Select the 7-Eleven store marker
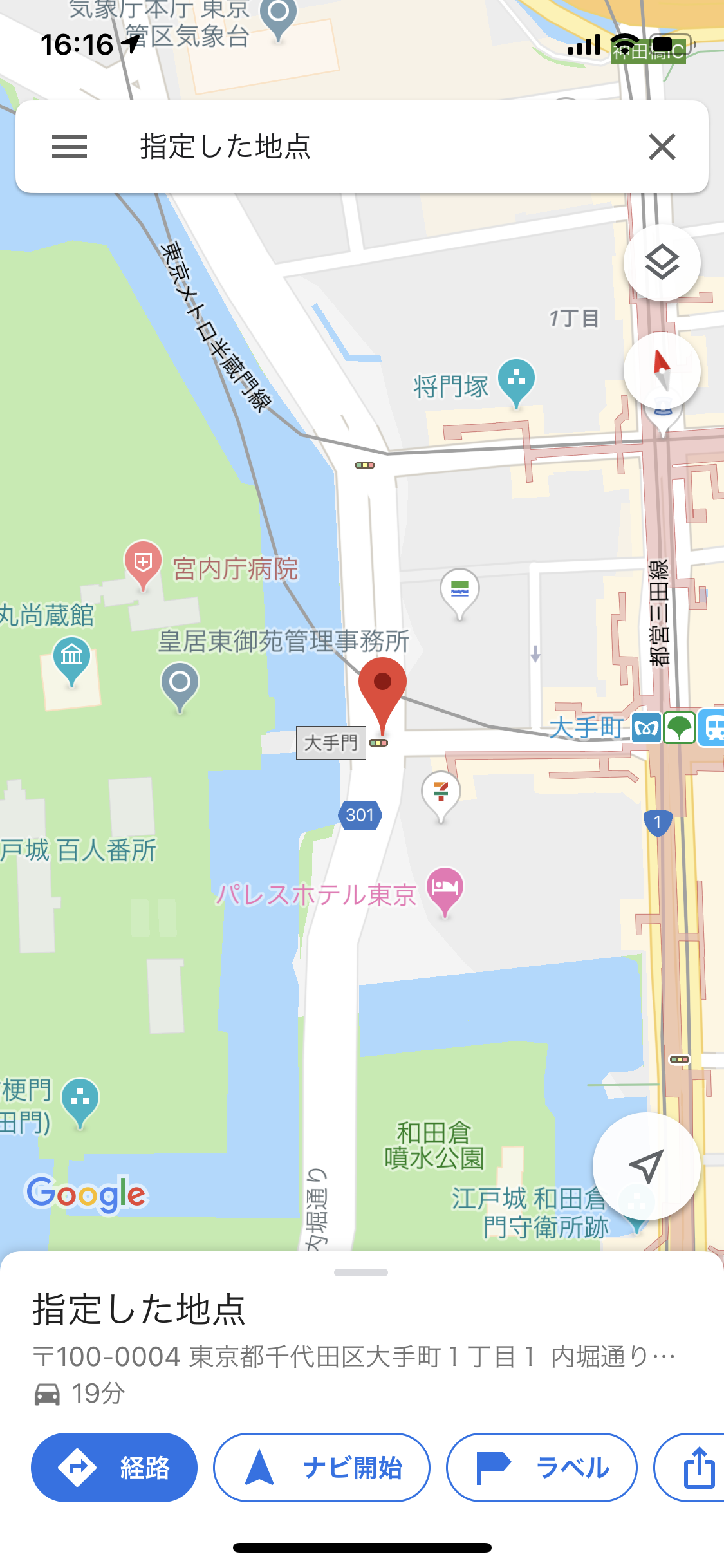Viewport: 724px width, 1568px height. tap(441, 796)
